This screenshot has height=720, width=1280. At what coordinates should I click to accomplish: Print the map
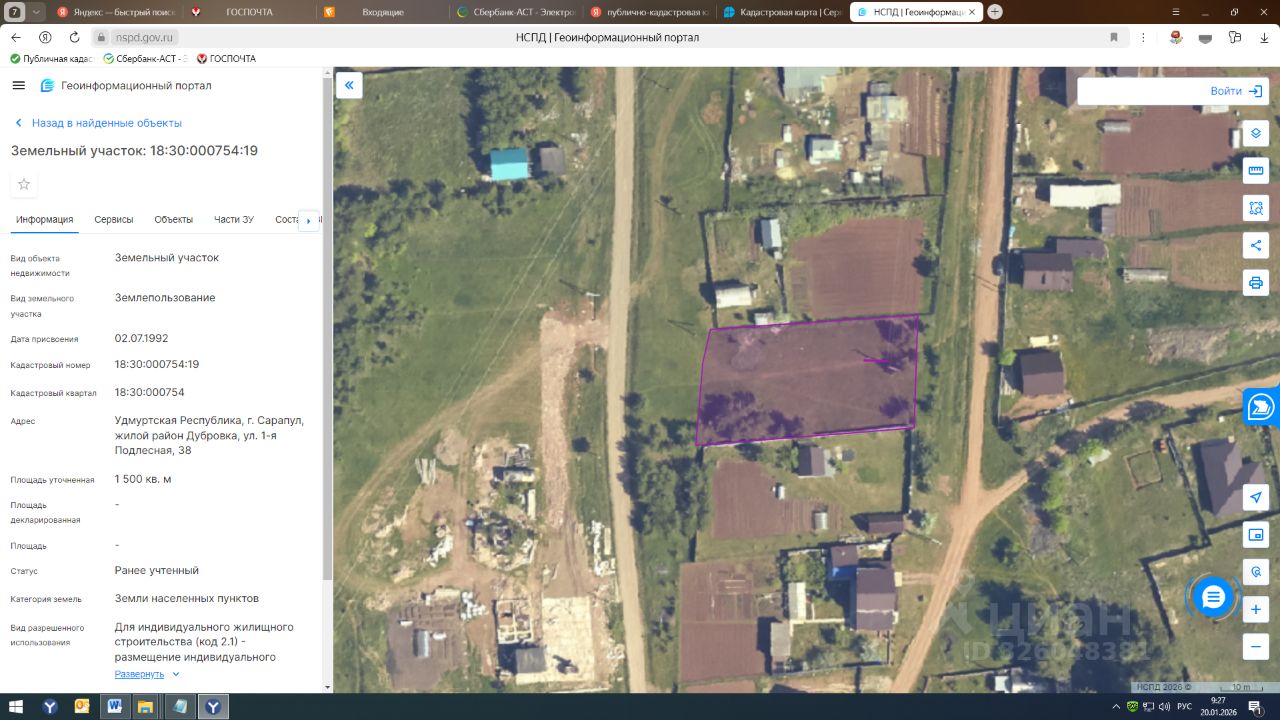tap(1256, 283)
